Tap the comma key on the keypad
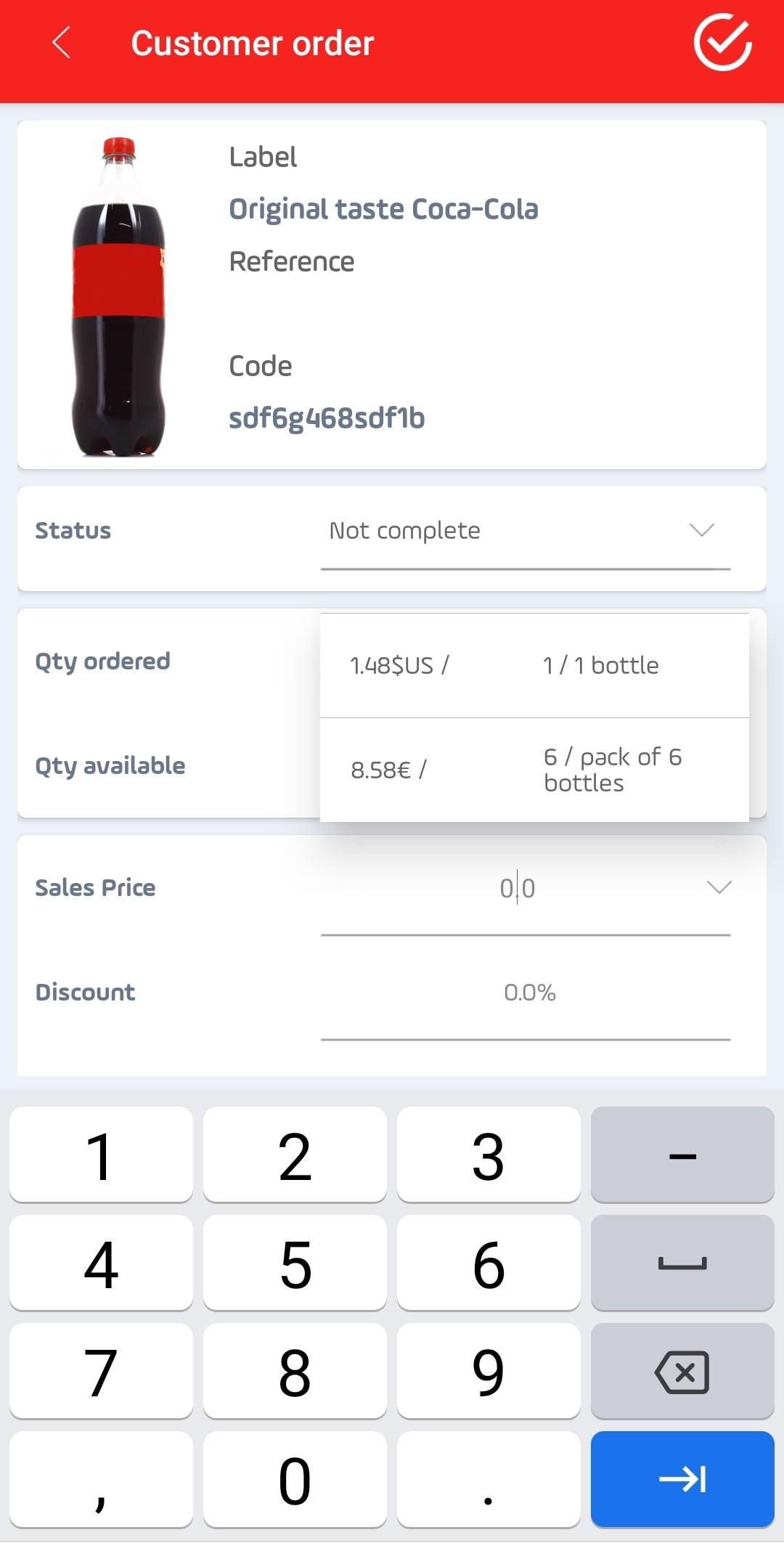The height and width of the screenshot is (1543, 784). pyautogui.click(x=100, y=1479)
